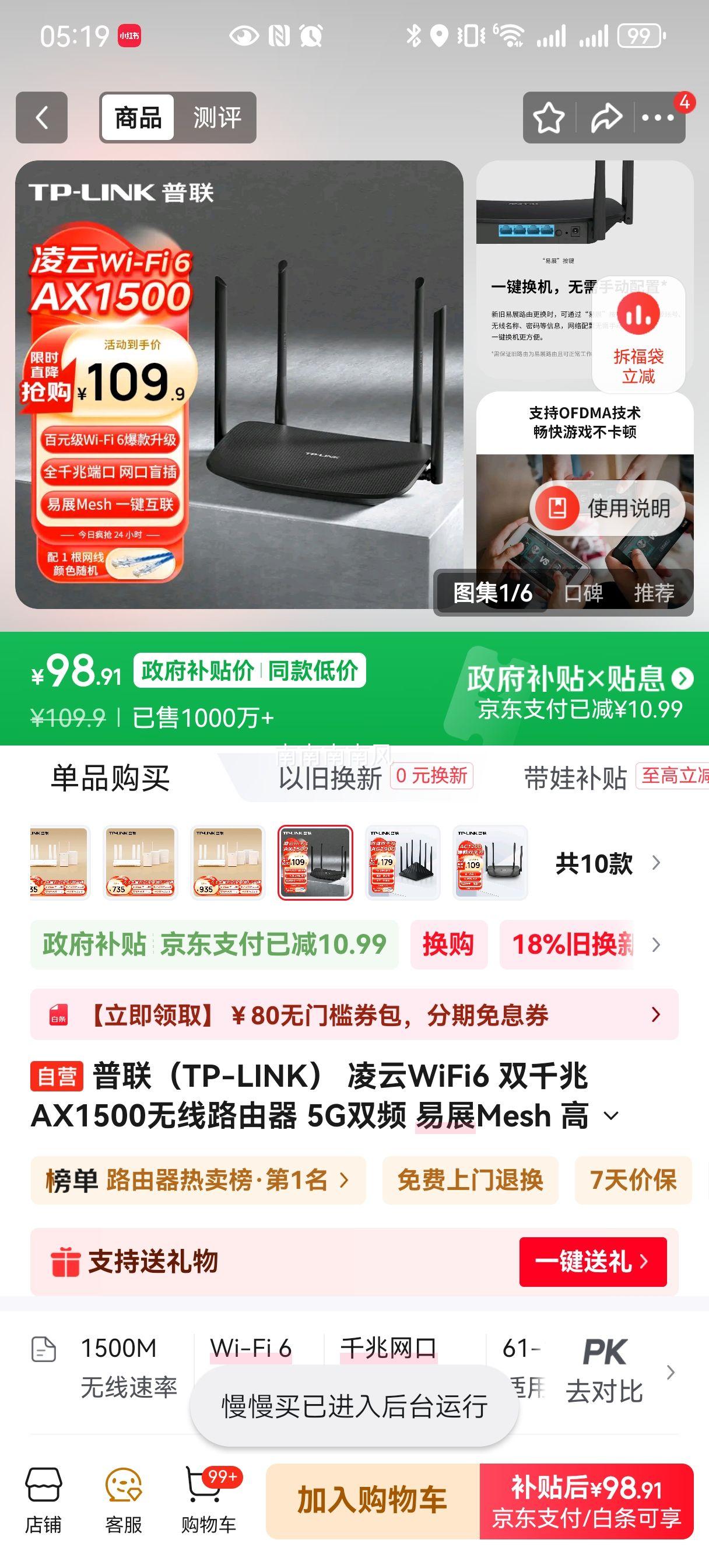The width and height of the screenshot is (709, 1568).
Task: Open the more-options ellipsis icon
Action: [x=659, y=118]
